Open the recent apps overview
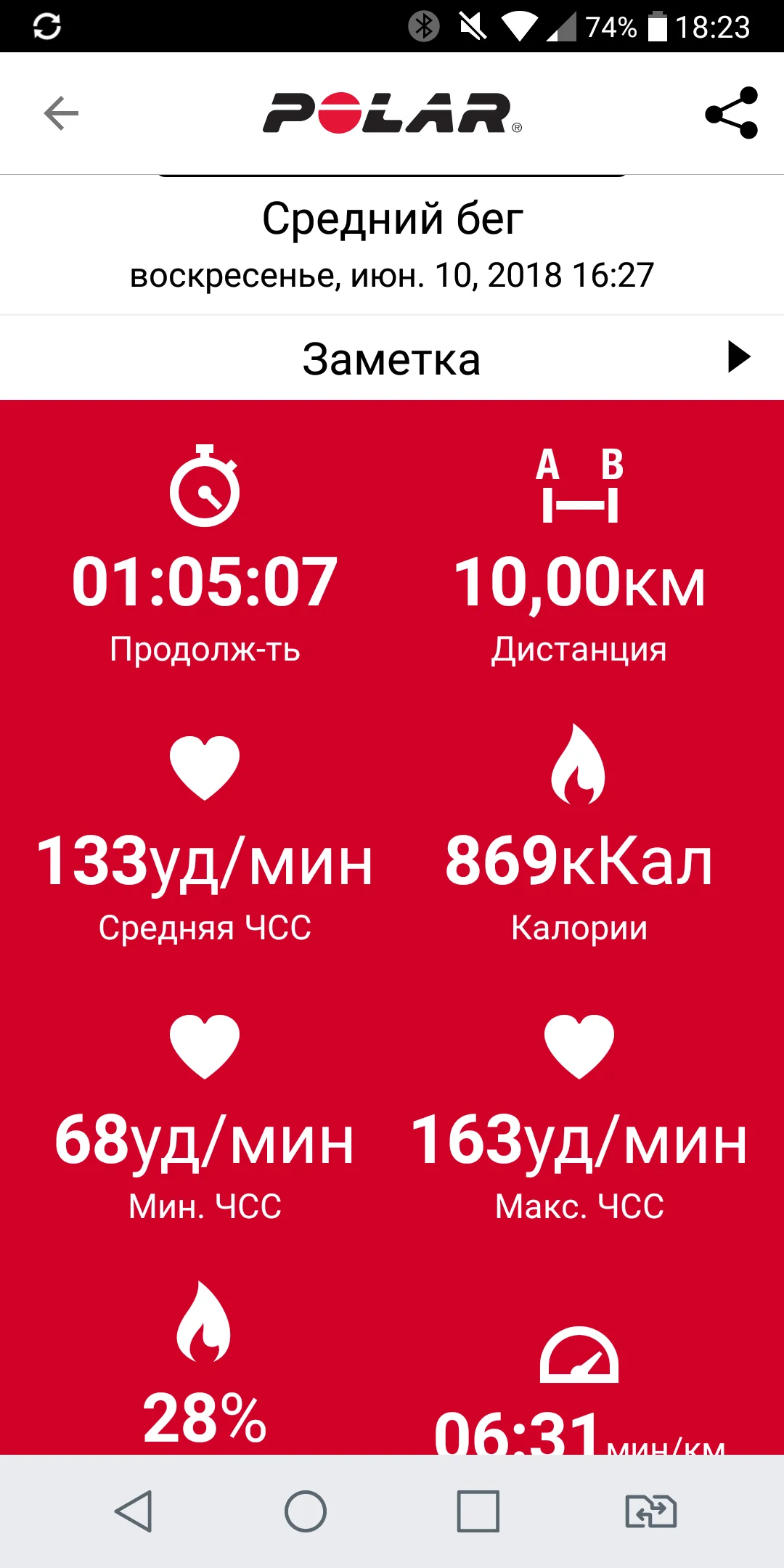 click(478, 1512)
